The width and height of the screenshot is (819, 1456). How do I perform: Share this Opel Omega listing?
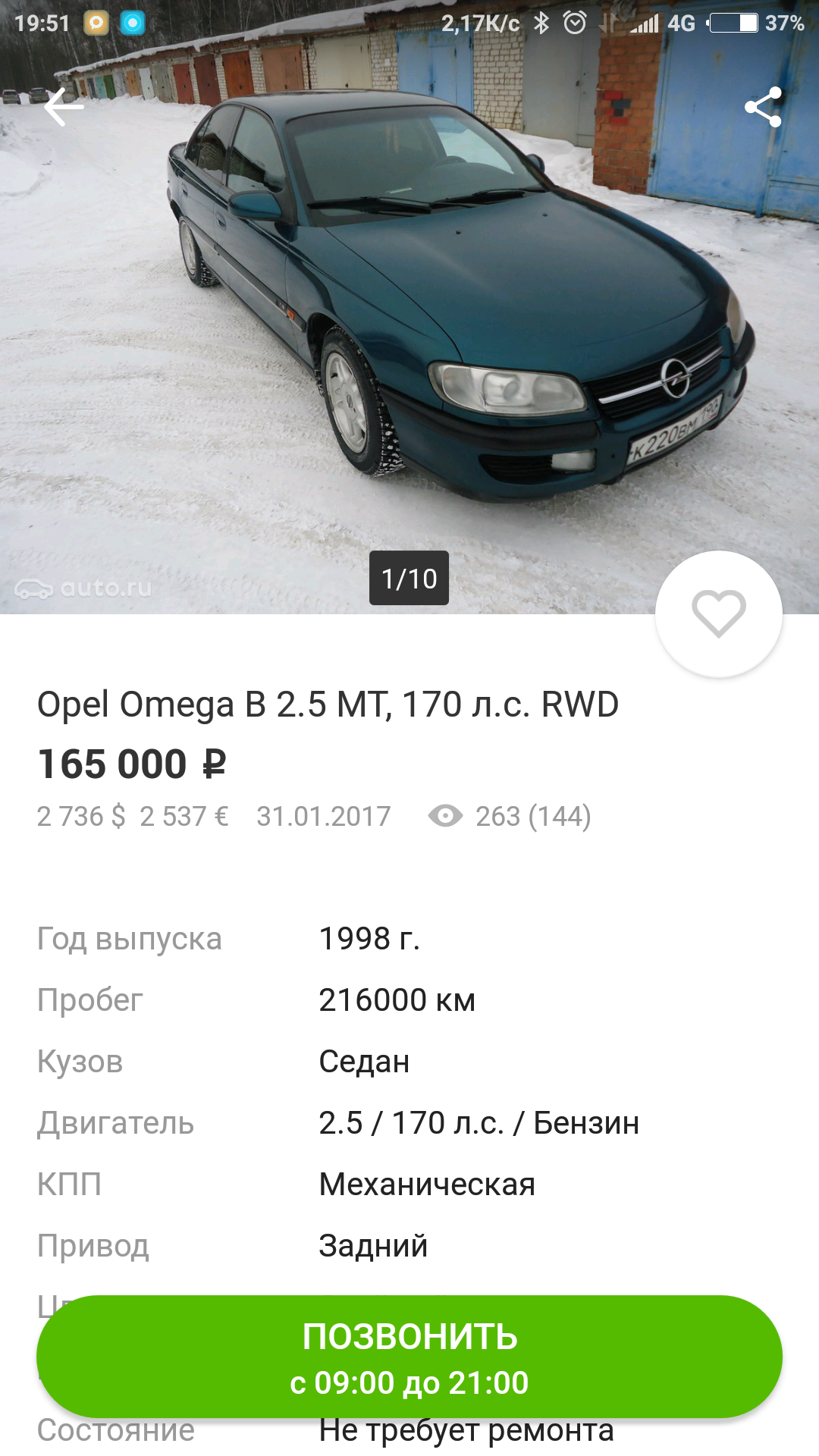(763, 107)
